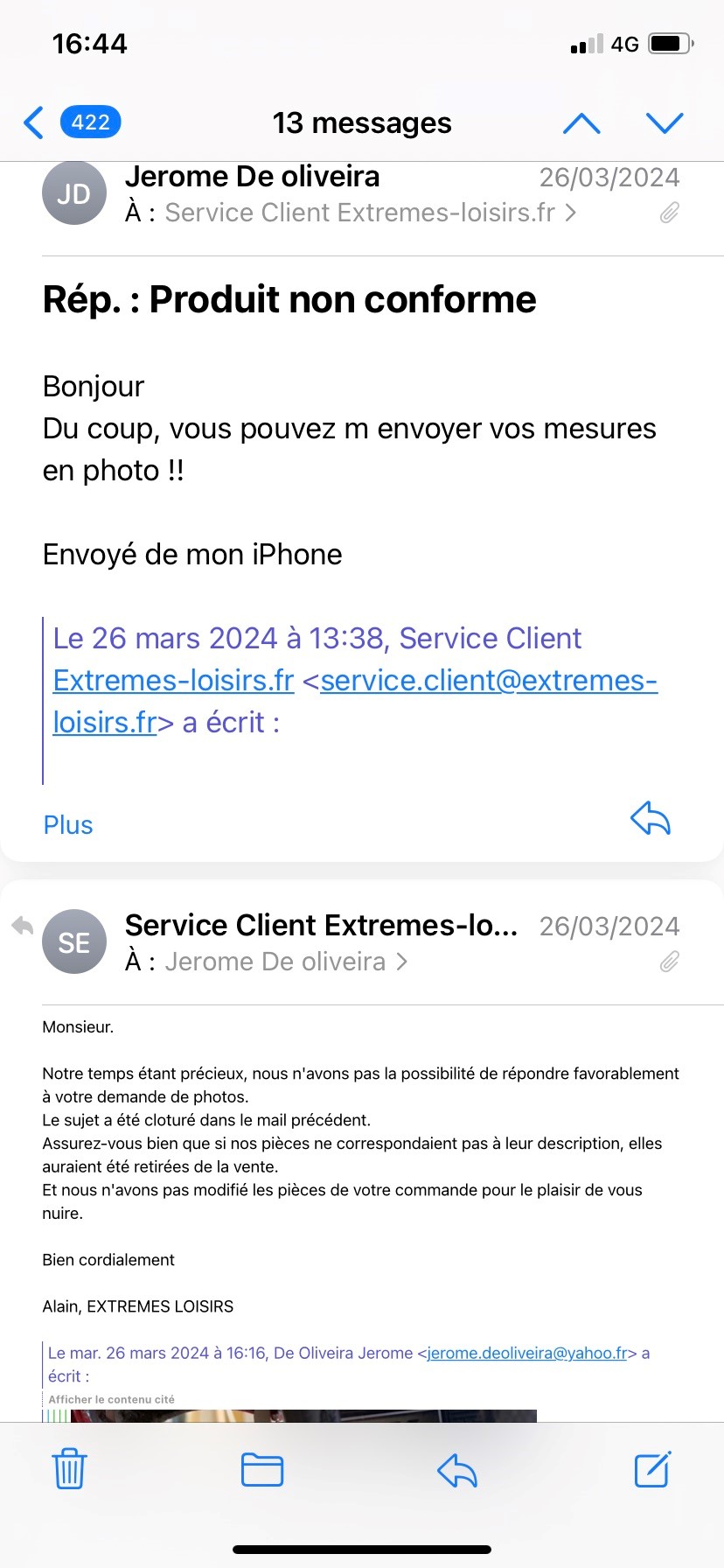Open the jerome.deoliveira@yahoo.fr email link

pos(527,1353)
